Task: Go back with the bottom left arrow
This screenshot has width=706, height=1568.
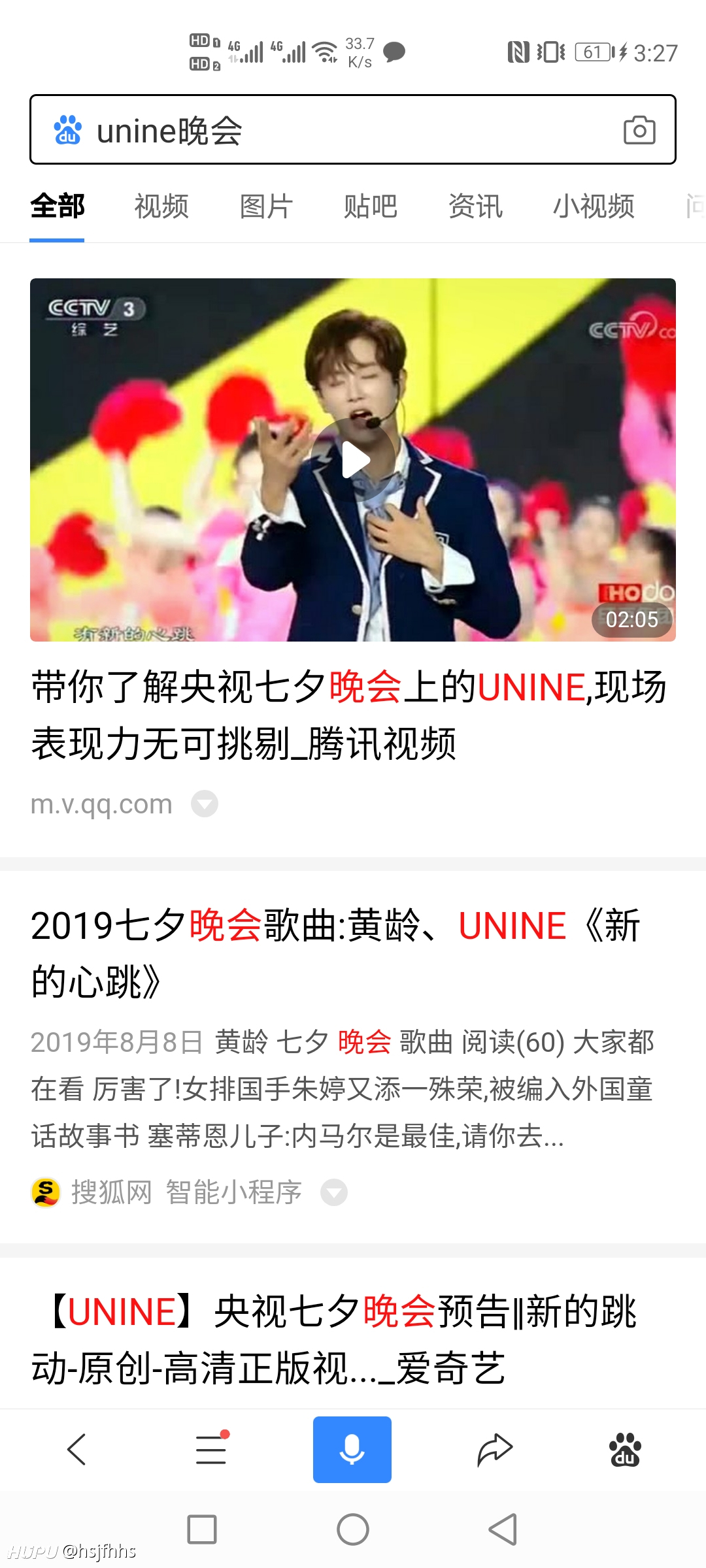Action: tap(77, 1449)
